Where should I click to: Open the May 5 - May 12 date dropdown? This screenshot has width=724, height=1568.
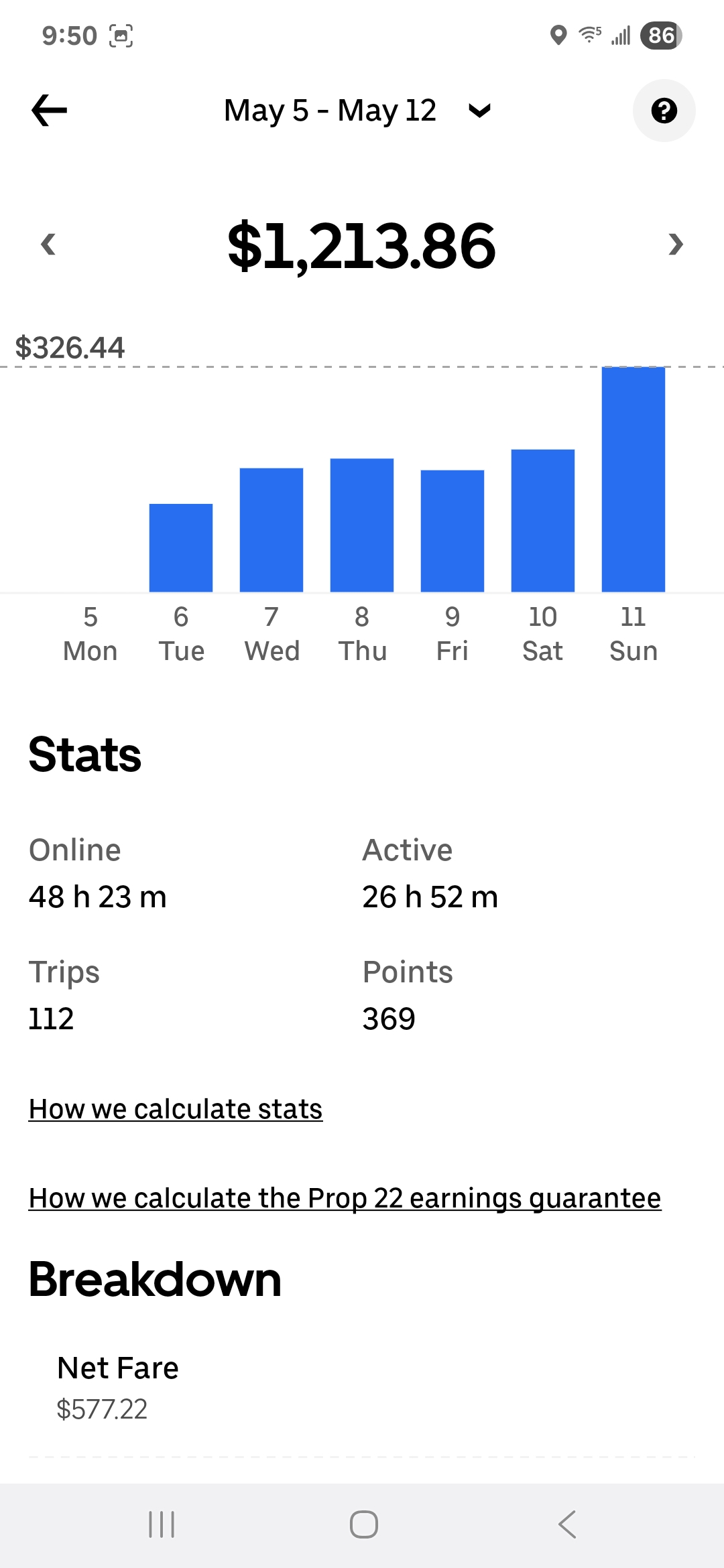point(358,111)
